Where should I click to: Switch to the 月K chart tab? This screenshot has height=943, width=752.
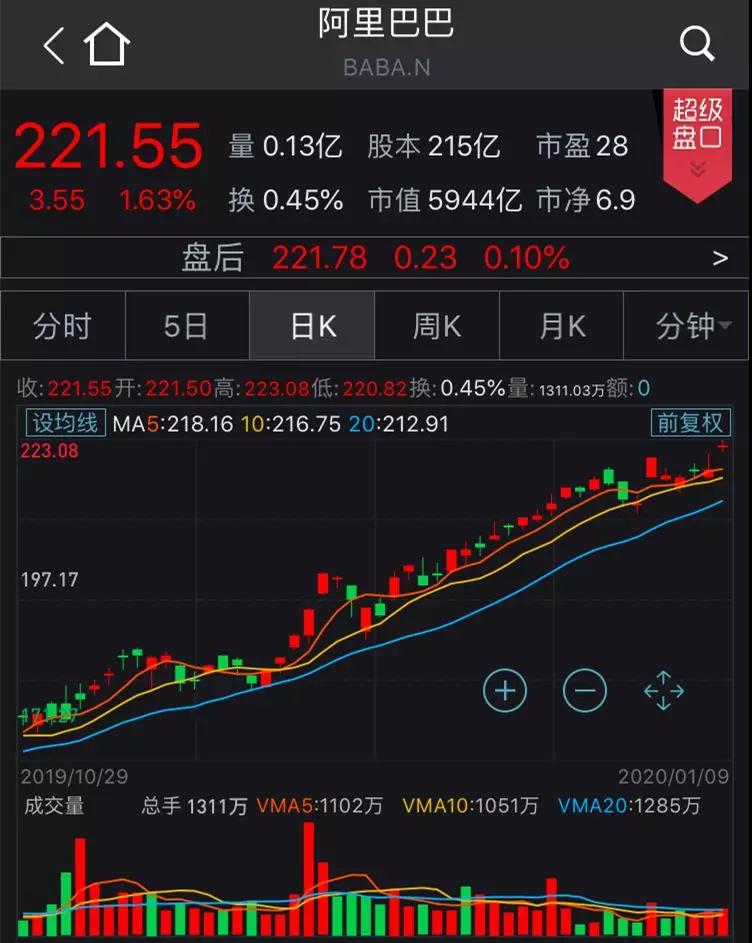(x=561, y=326)
